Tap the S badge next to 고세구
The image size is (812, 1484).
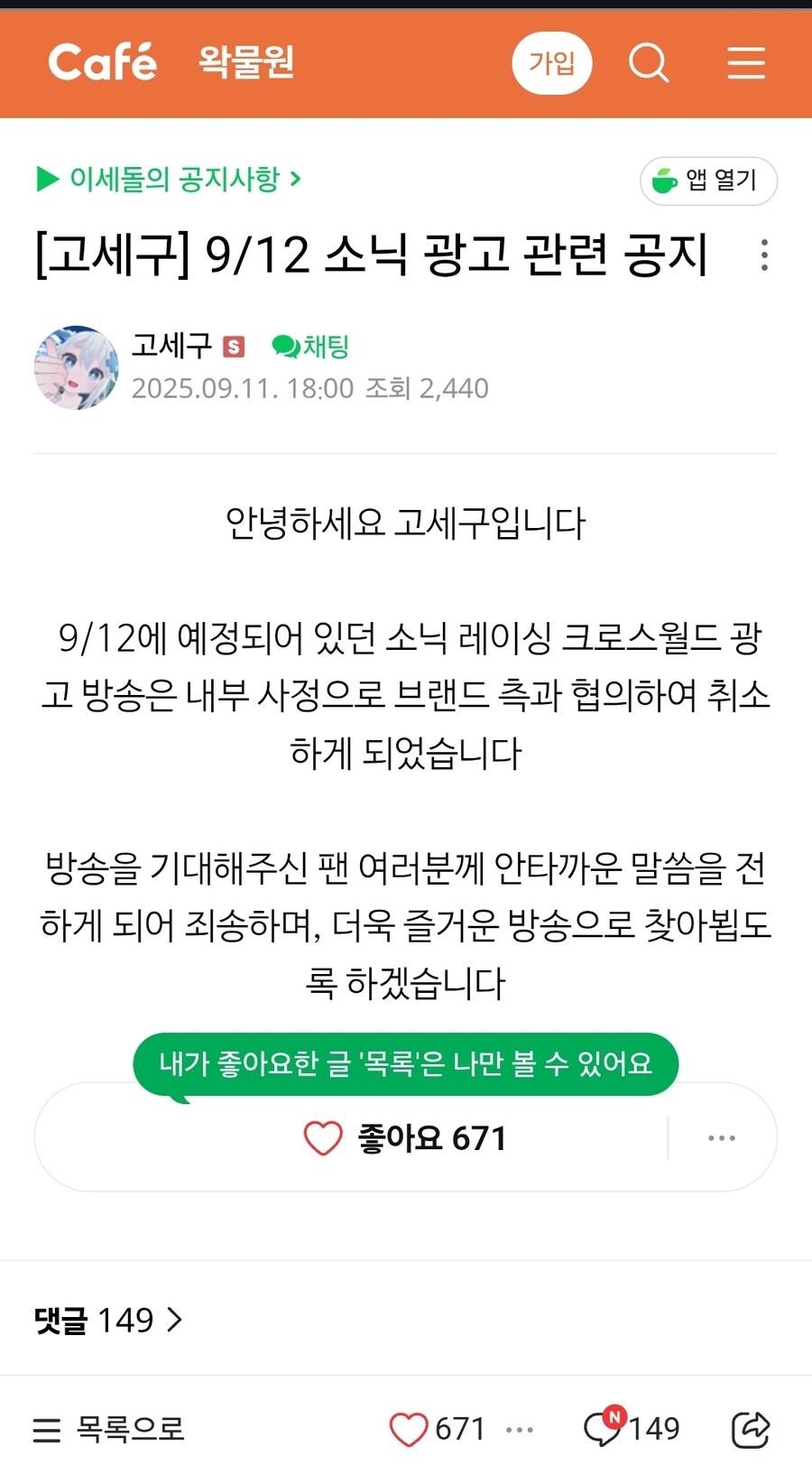point(234,345)
